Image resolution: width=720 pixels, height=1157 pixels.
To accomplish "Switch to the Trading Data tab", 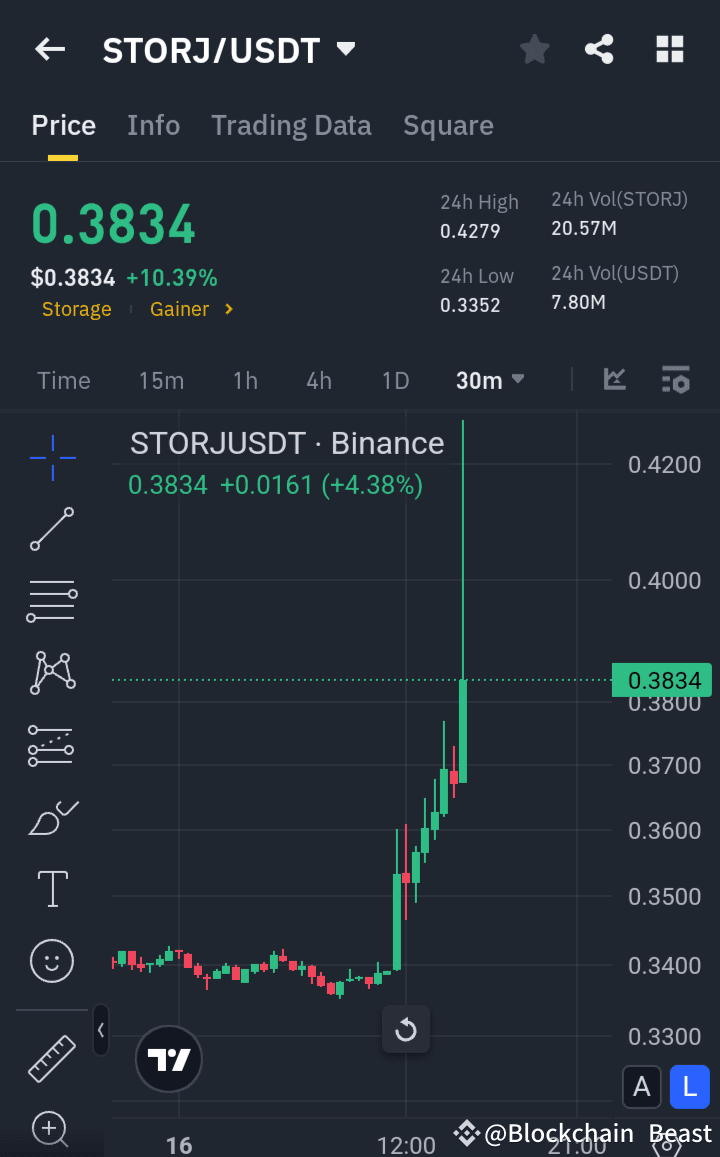I will click(291, 125).
